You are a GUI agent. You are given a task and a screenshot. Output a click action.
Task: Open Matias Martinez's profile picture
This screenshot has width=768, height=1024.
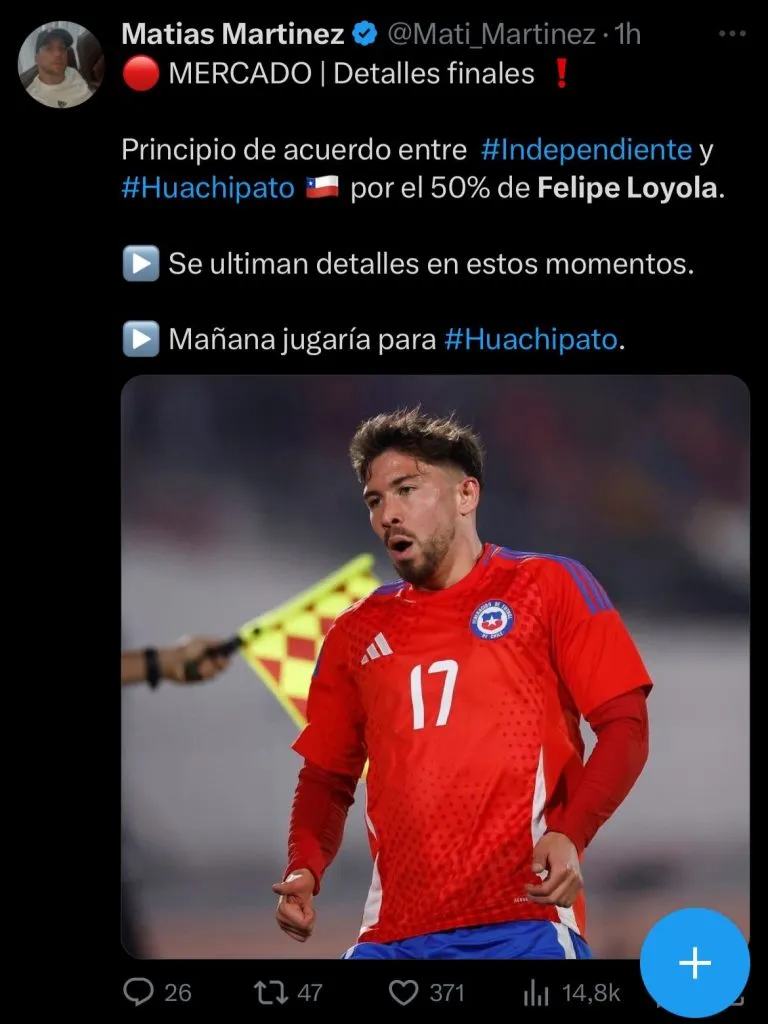(61, 64)
